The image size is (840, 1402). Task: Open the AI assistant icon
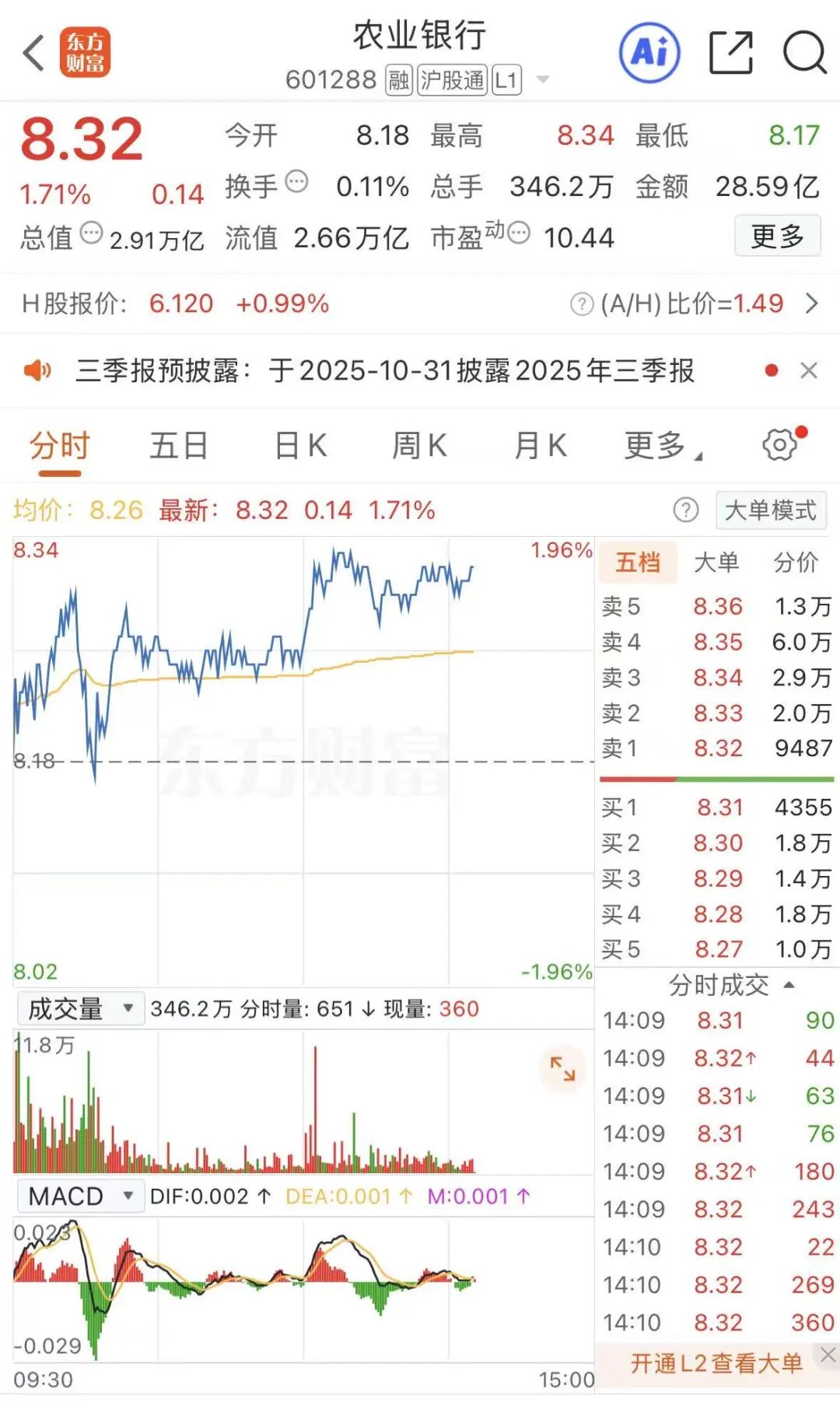coord(649,53)
